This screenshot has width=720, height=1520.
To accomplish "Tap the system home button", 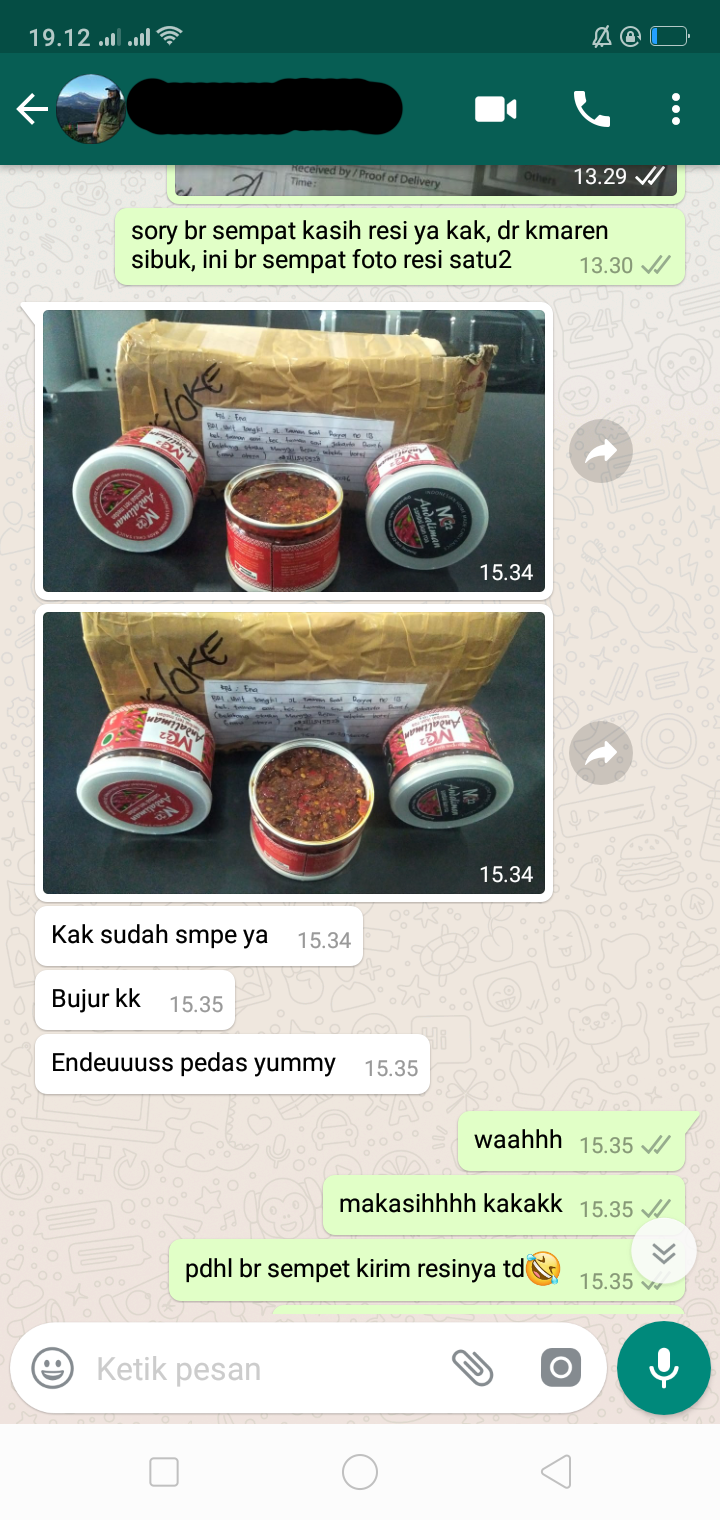I will point(360,1472).
